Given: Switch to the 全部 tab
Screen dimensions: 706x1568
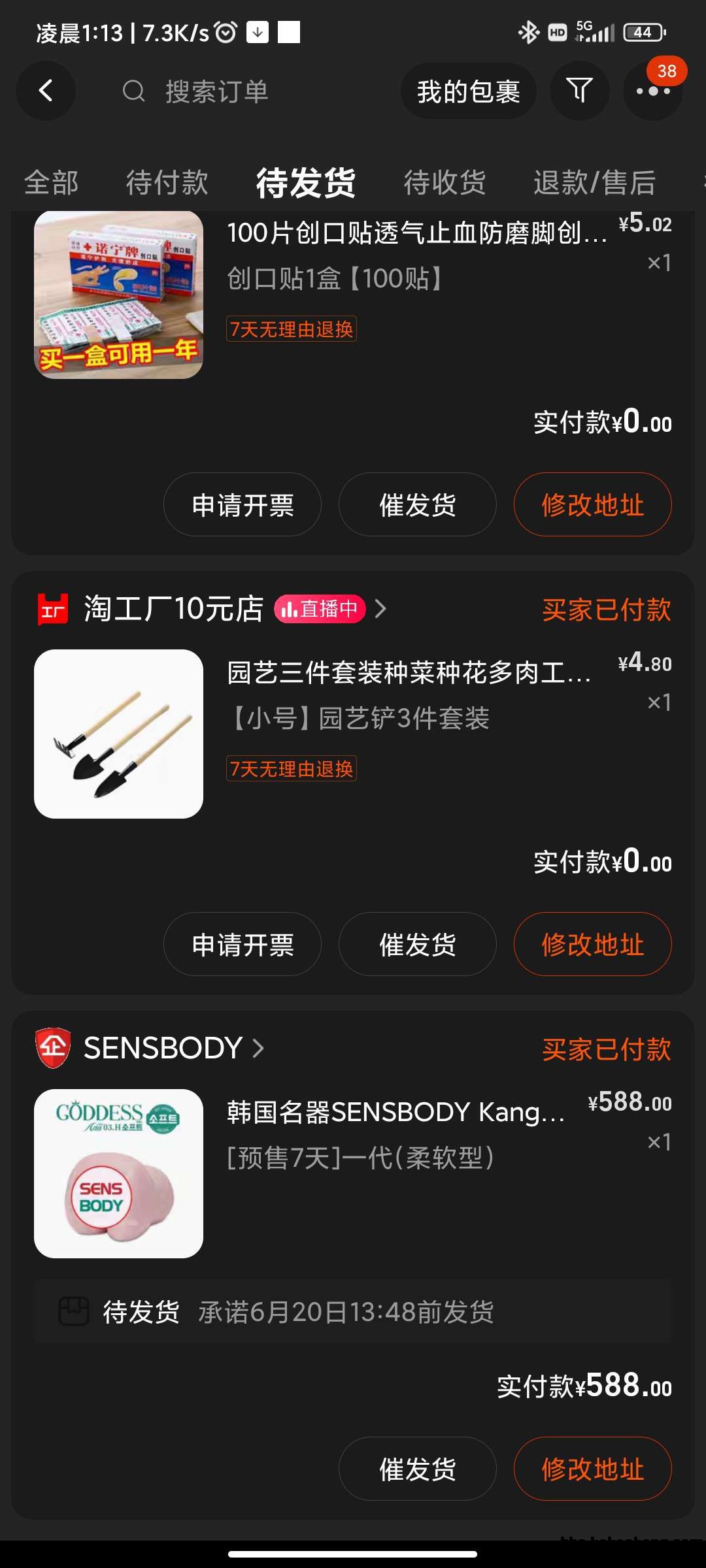Looking at the screenshot, I should click(51, 182).
